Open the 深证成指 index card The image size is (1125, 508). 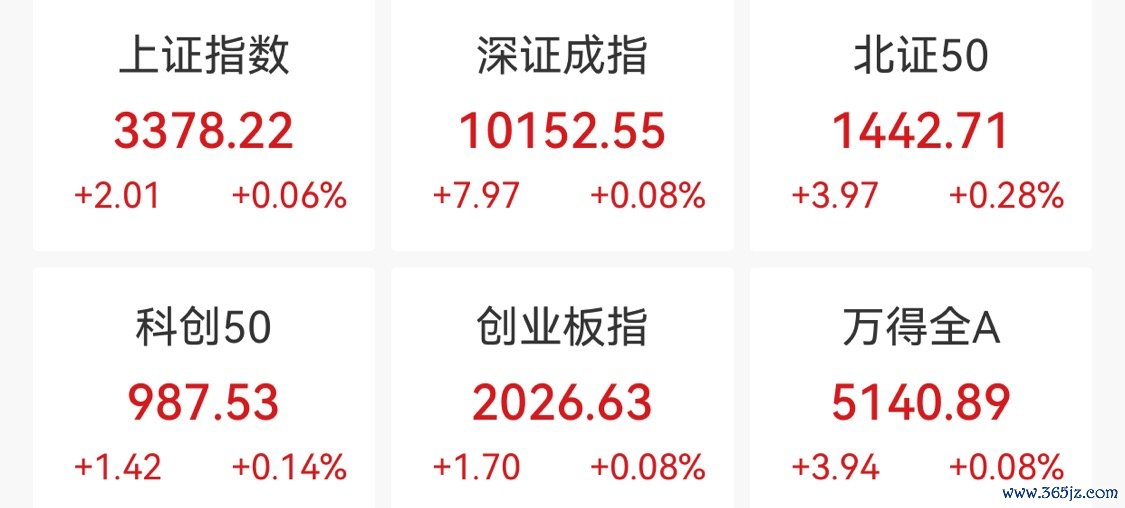point(562,125)
